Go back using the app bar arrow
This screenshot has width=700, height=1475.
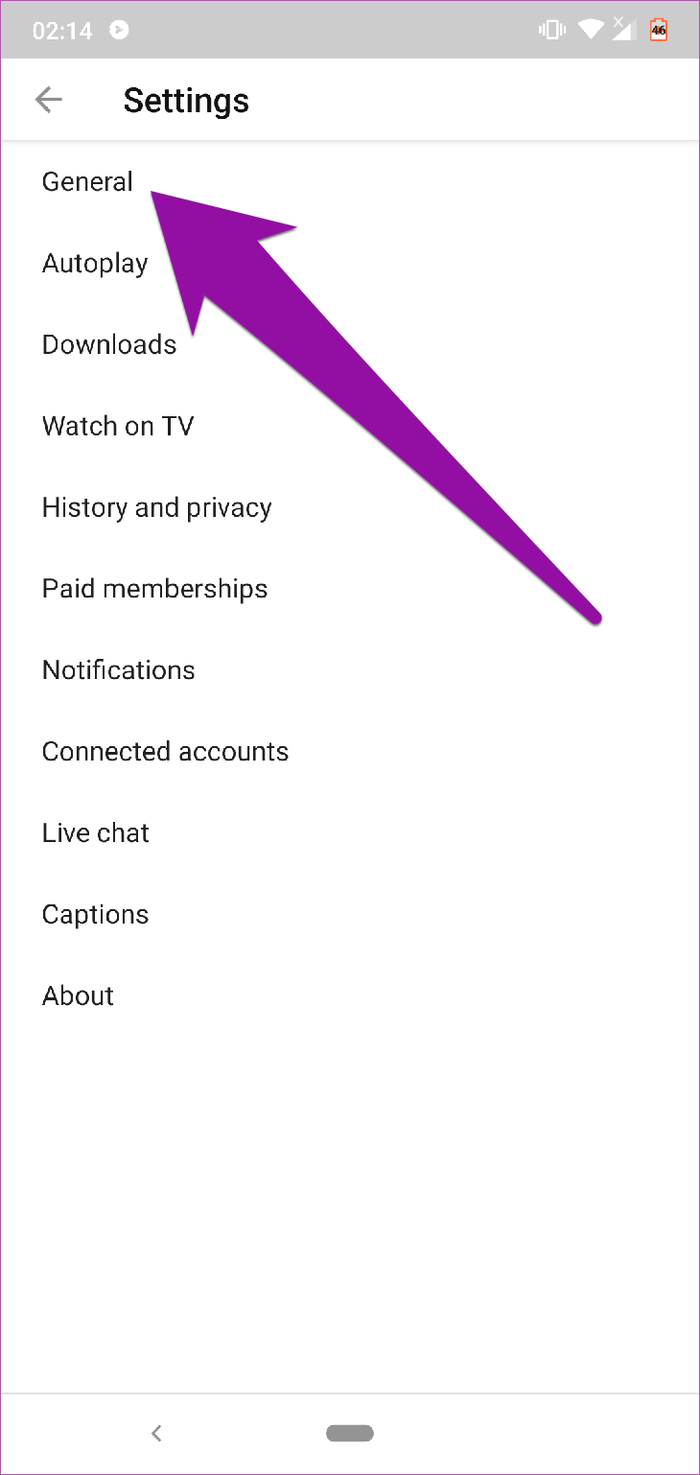[x=48, y=100]
